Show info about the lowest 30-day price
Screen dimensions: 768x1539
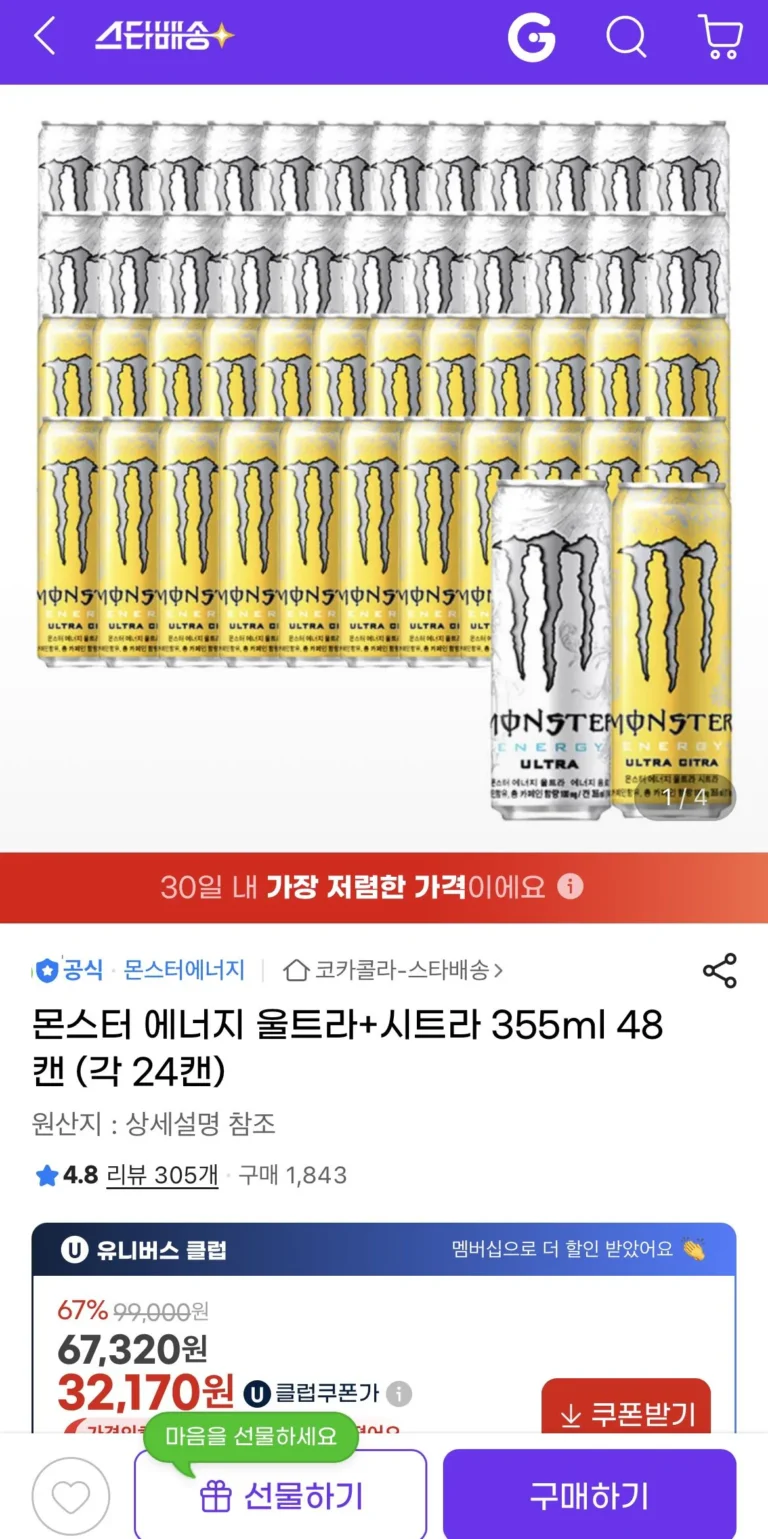coord(570,887)
